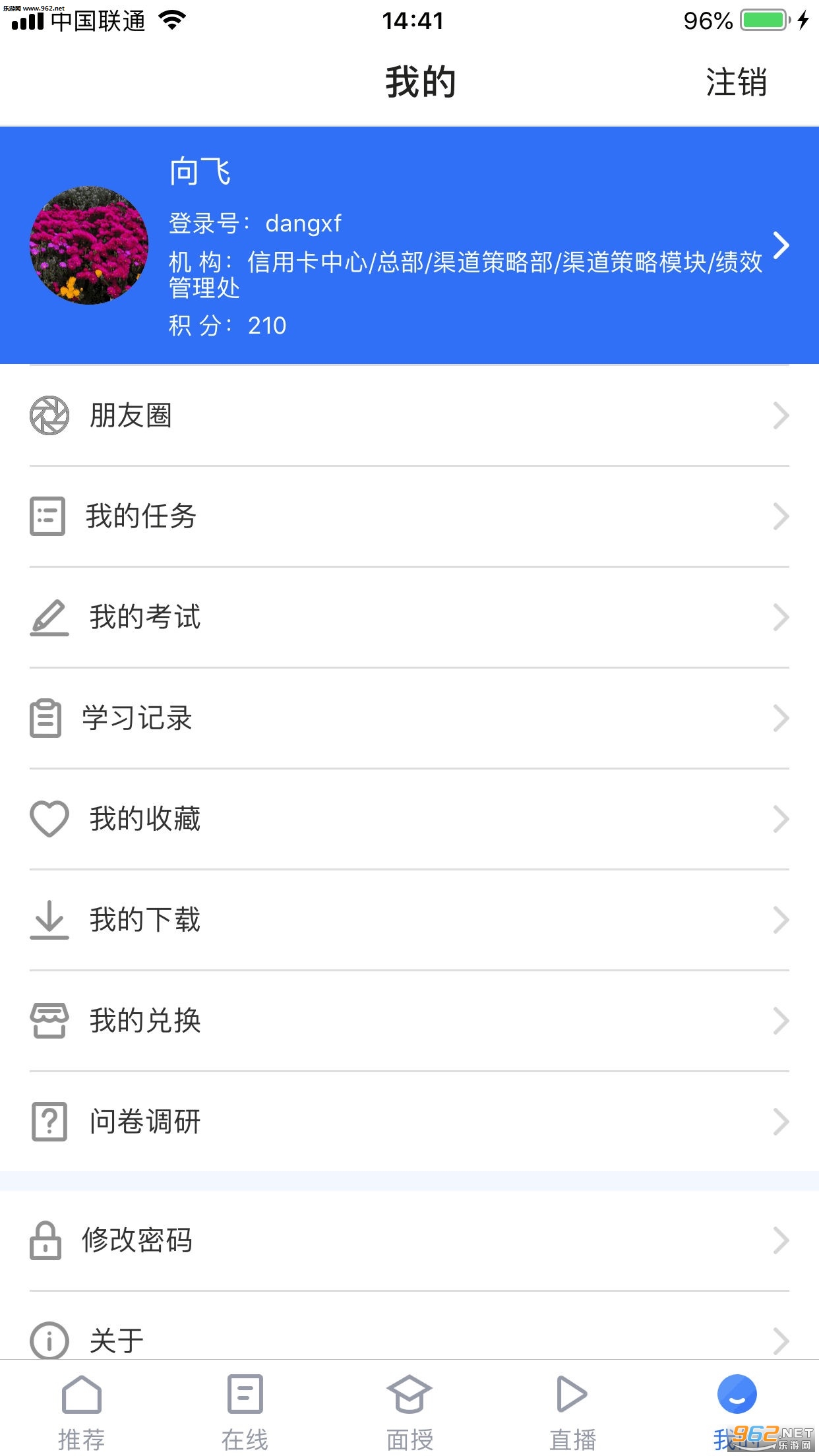Switch to the 推荐 tab
Viewport: 819px width, 1456px height.
[x=82, y=1410]
